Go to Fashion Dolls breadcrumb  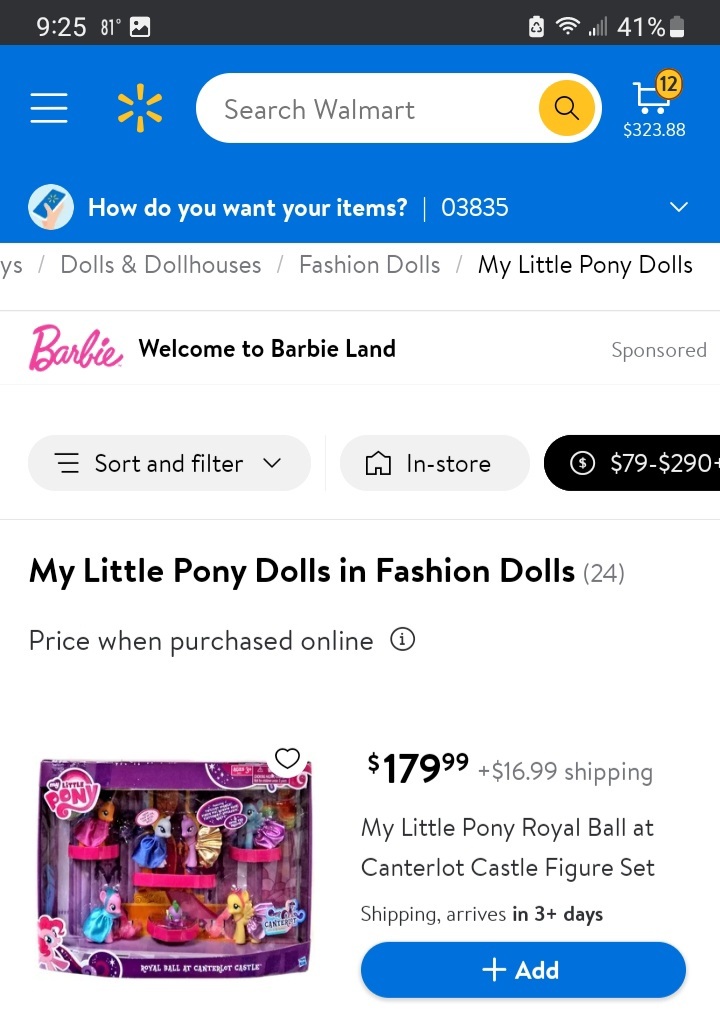369,265
